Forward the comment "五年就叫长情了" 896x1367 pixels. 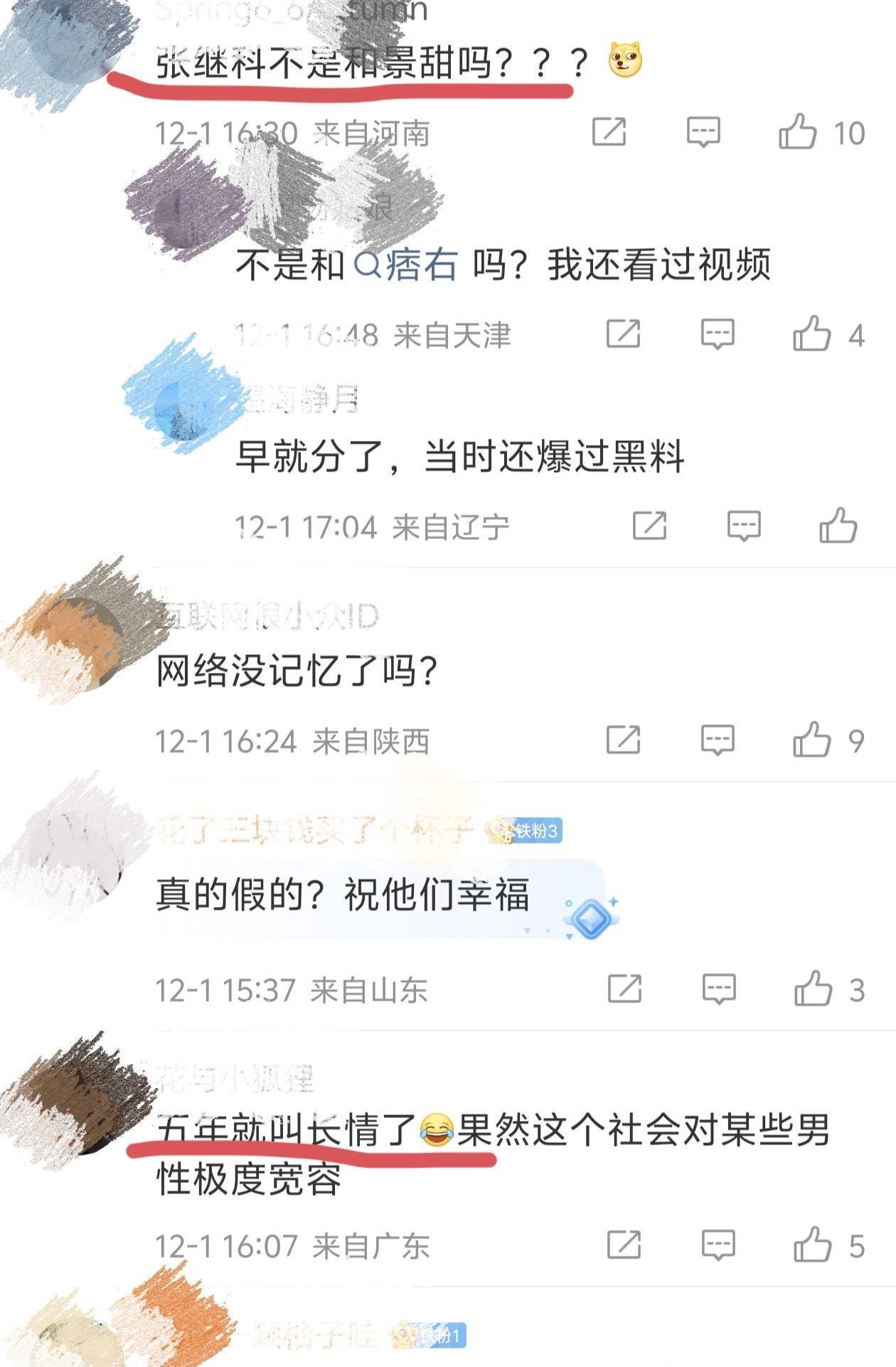(624, 1245)
